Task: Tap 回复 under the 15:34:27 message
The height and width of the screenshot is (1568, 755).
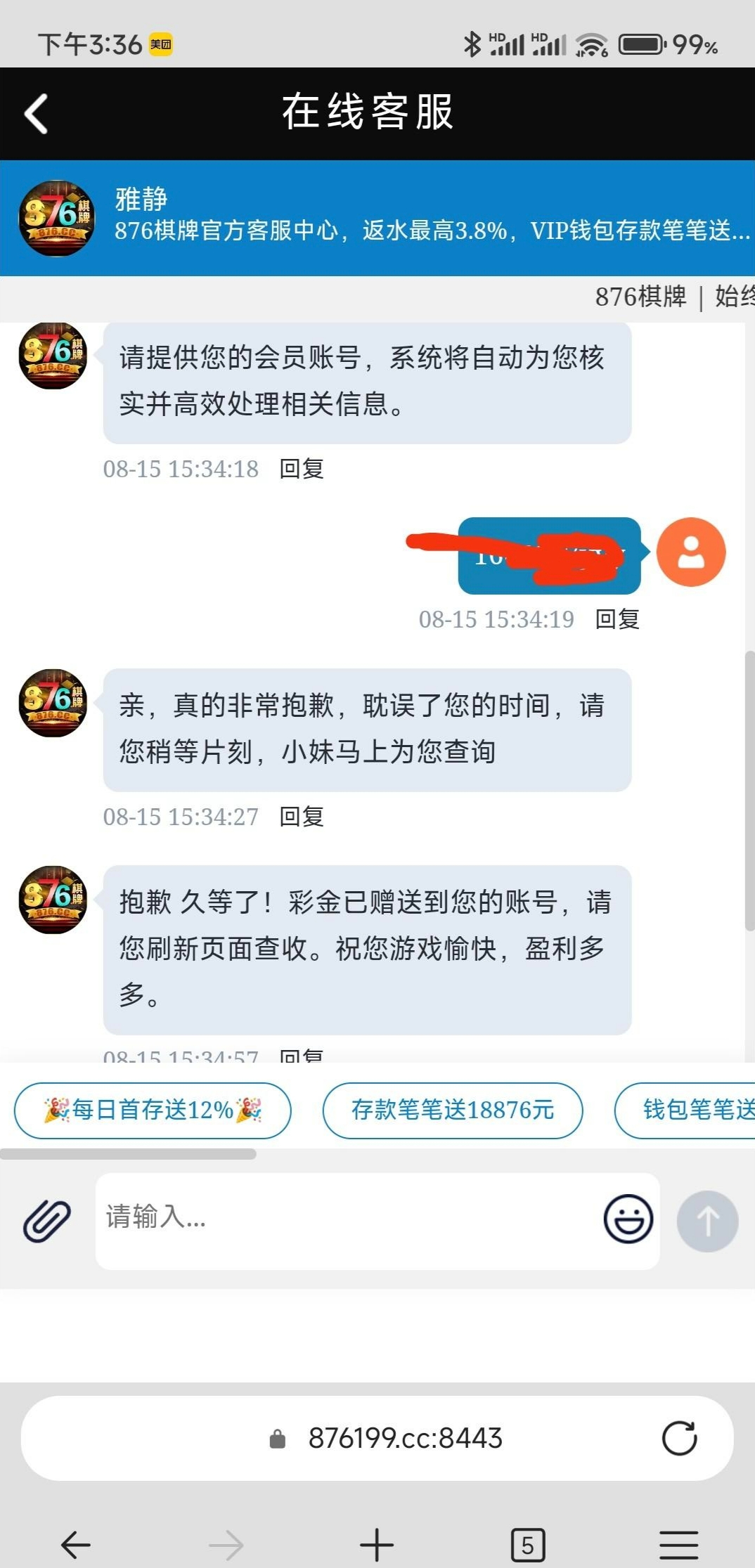Action: (302, 817)
